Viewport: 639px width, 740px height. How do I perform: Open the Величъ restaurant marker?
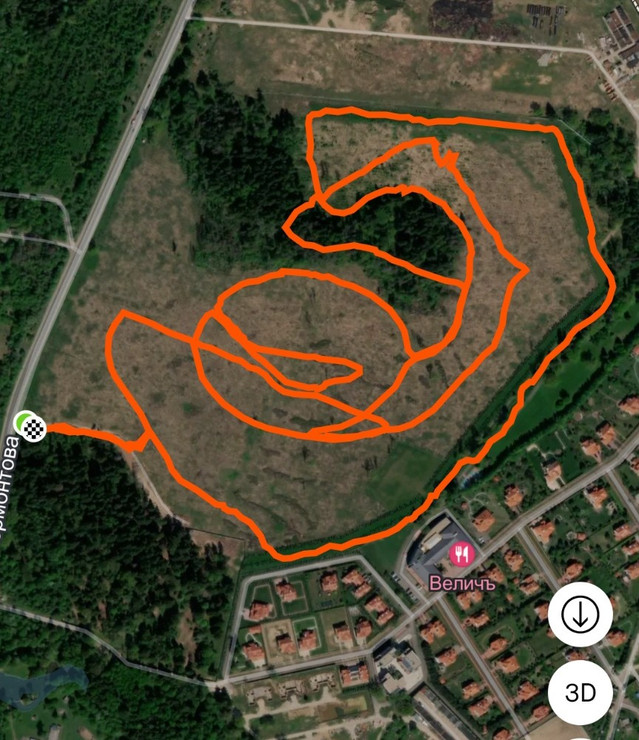(x=461, y=555)
